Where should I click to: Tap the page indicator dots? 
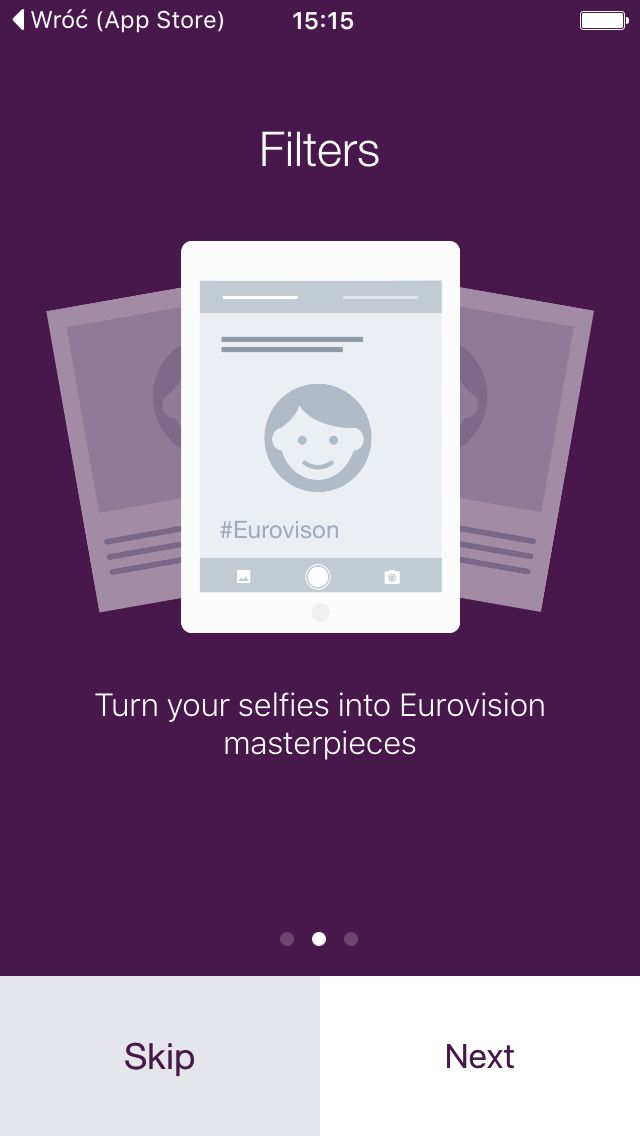point(319,939)
